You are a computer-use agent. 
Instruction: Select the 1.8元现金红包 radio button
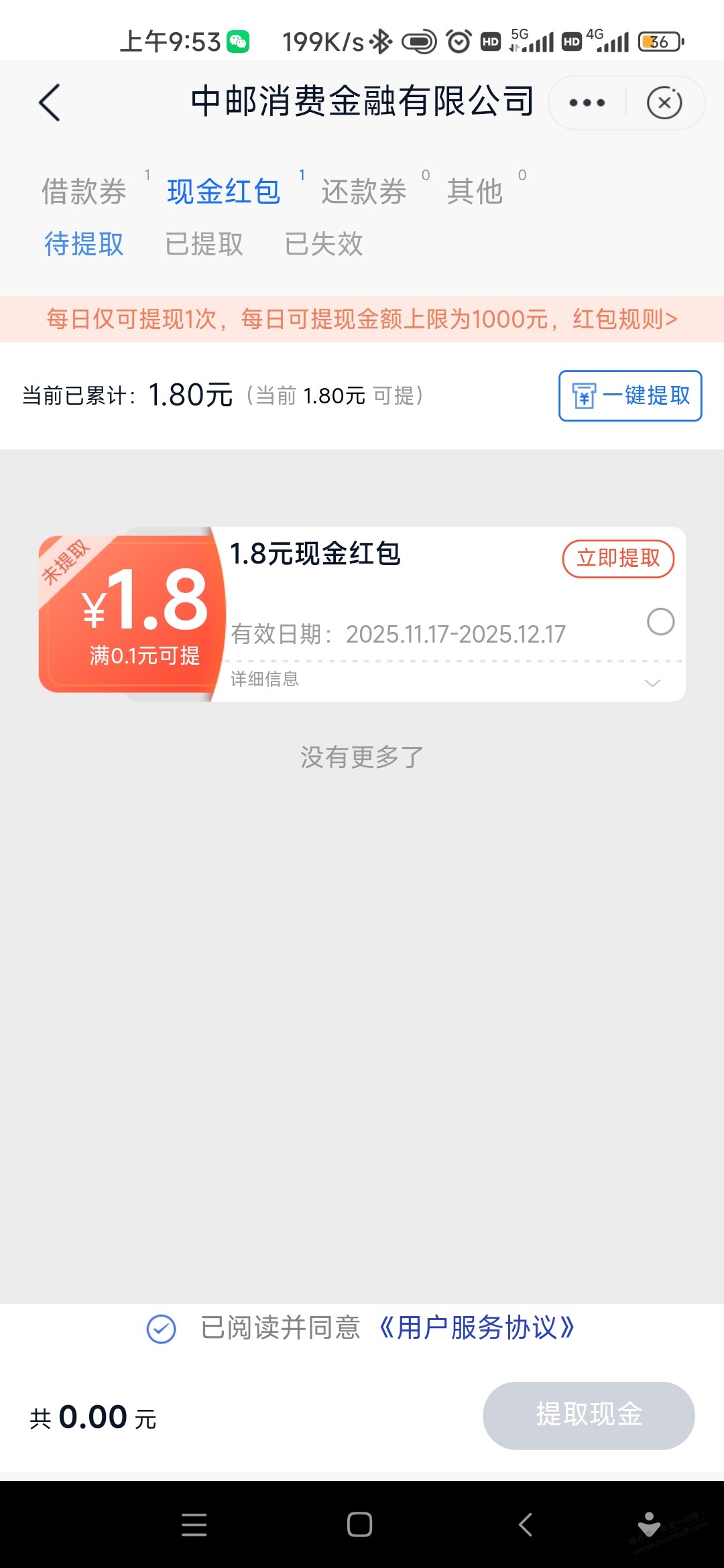click(660, 622)
